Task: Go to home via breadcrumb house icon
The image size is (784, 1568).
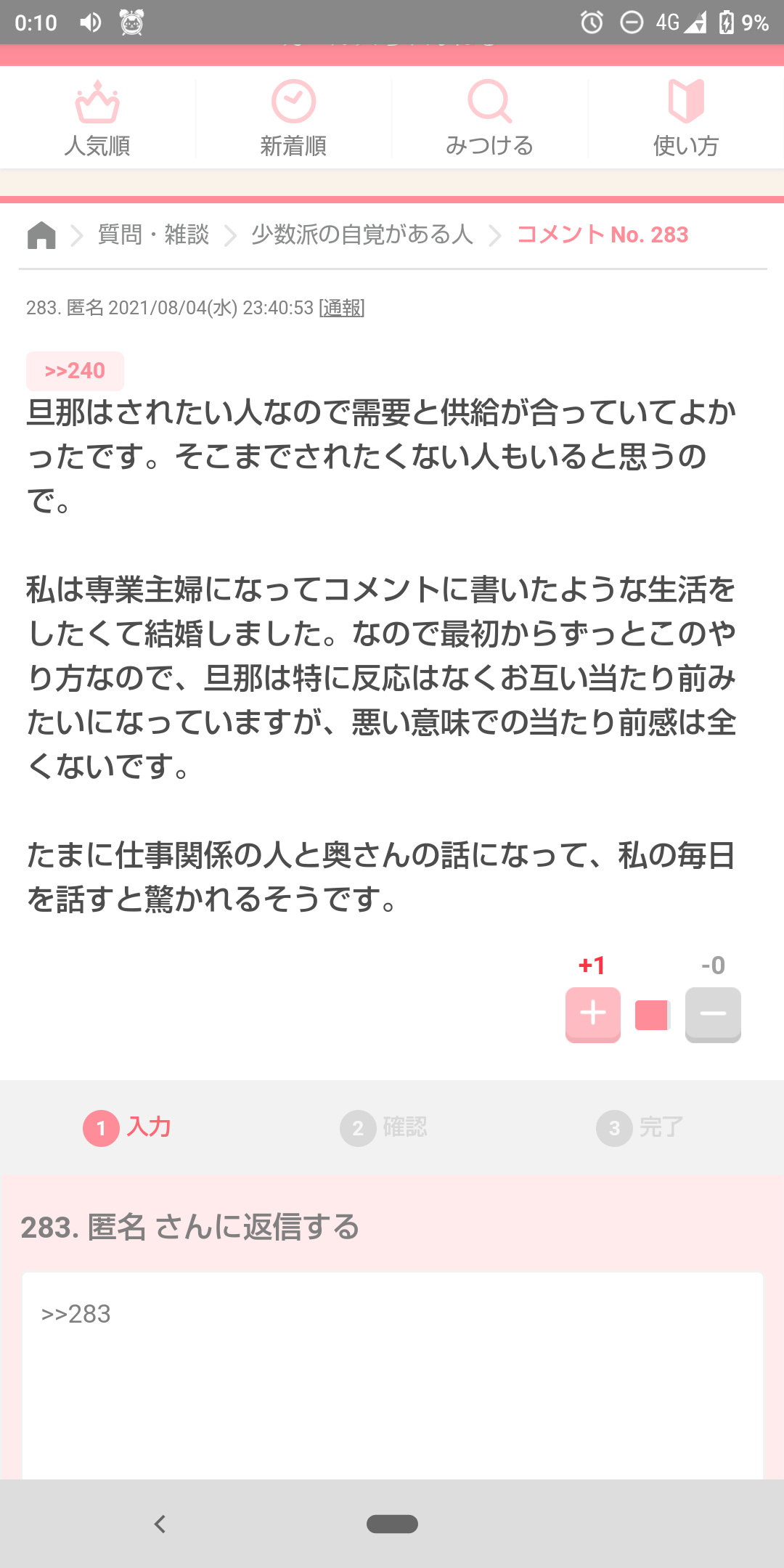Action: click(x=41, y=235)
